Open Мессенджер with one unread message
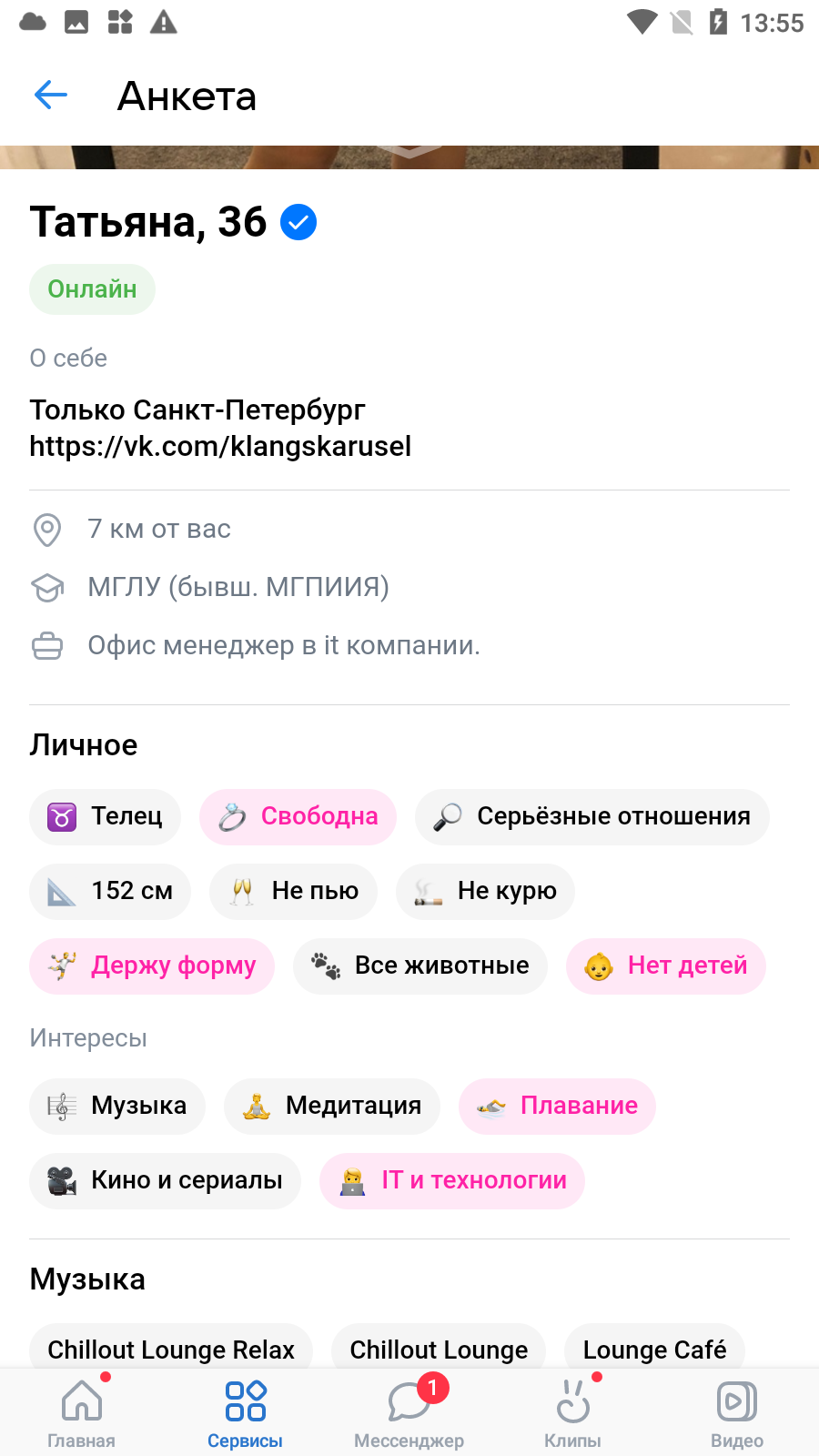The image size is (819, 1456). (409, 1412)
